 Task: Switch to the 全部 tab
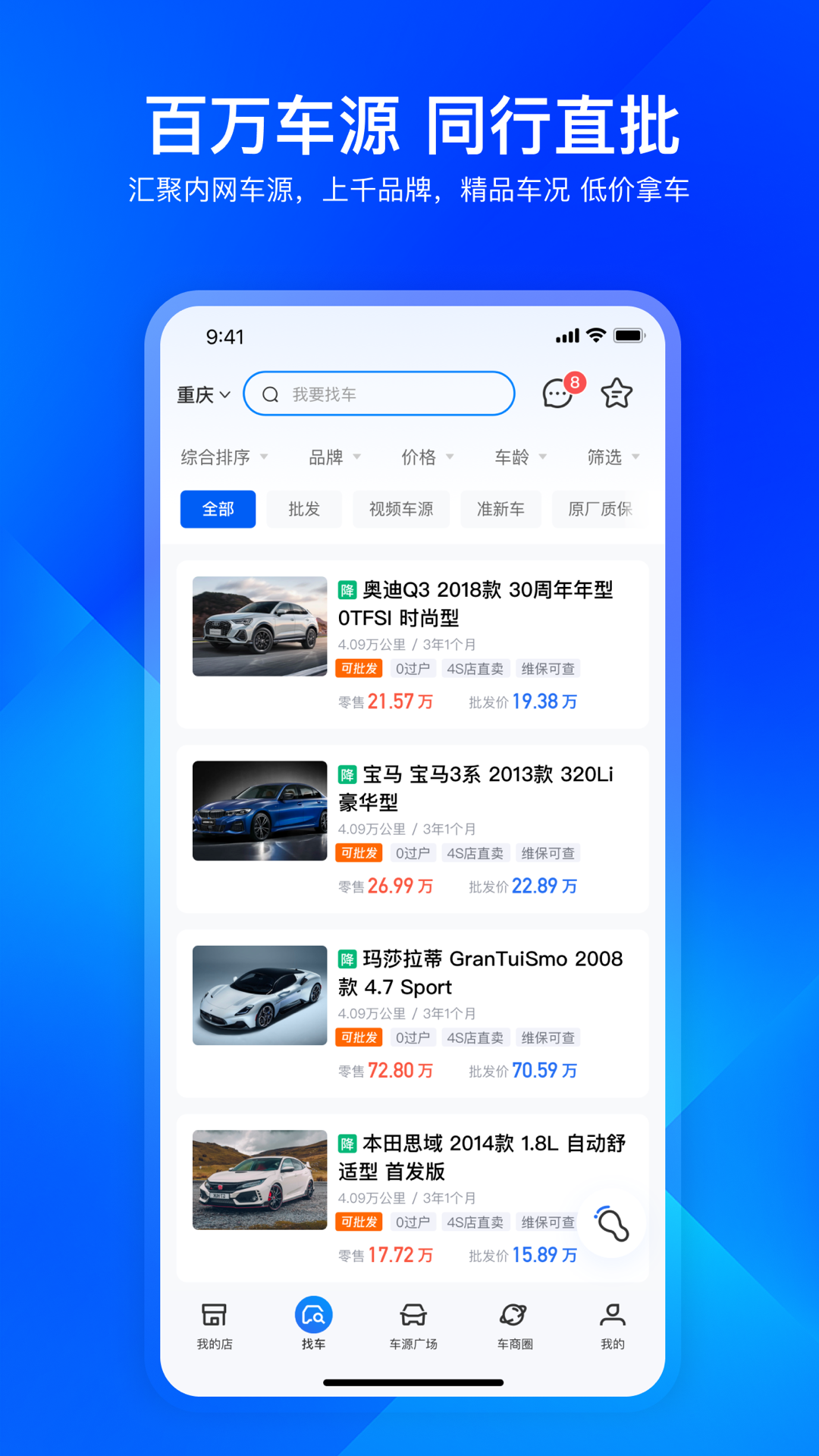coord(218,509)
